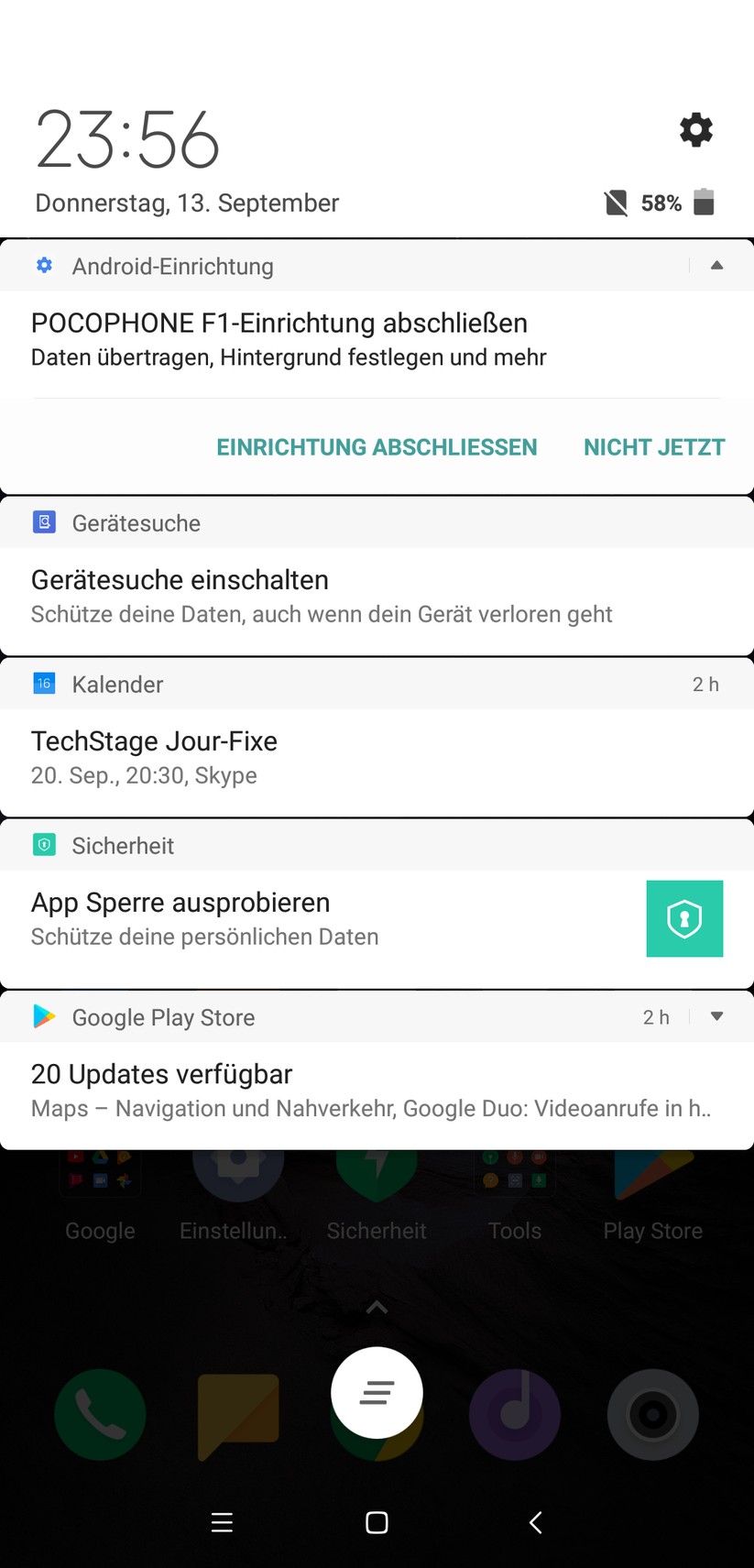This screenshot has height=1568, width=754.
Task: Open the Camera app
Action: click(653, 1414)
